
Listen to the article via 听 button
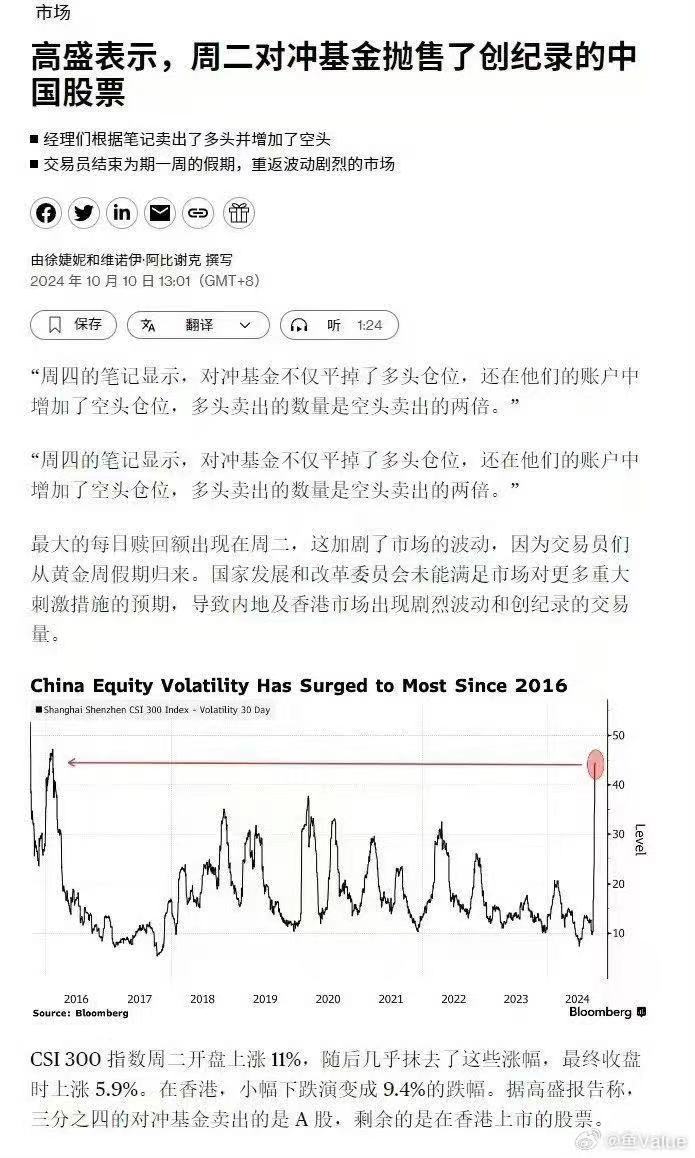pos(338,325)
